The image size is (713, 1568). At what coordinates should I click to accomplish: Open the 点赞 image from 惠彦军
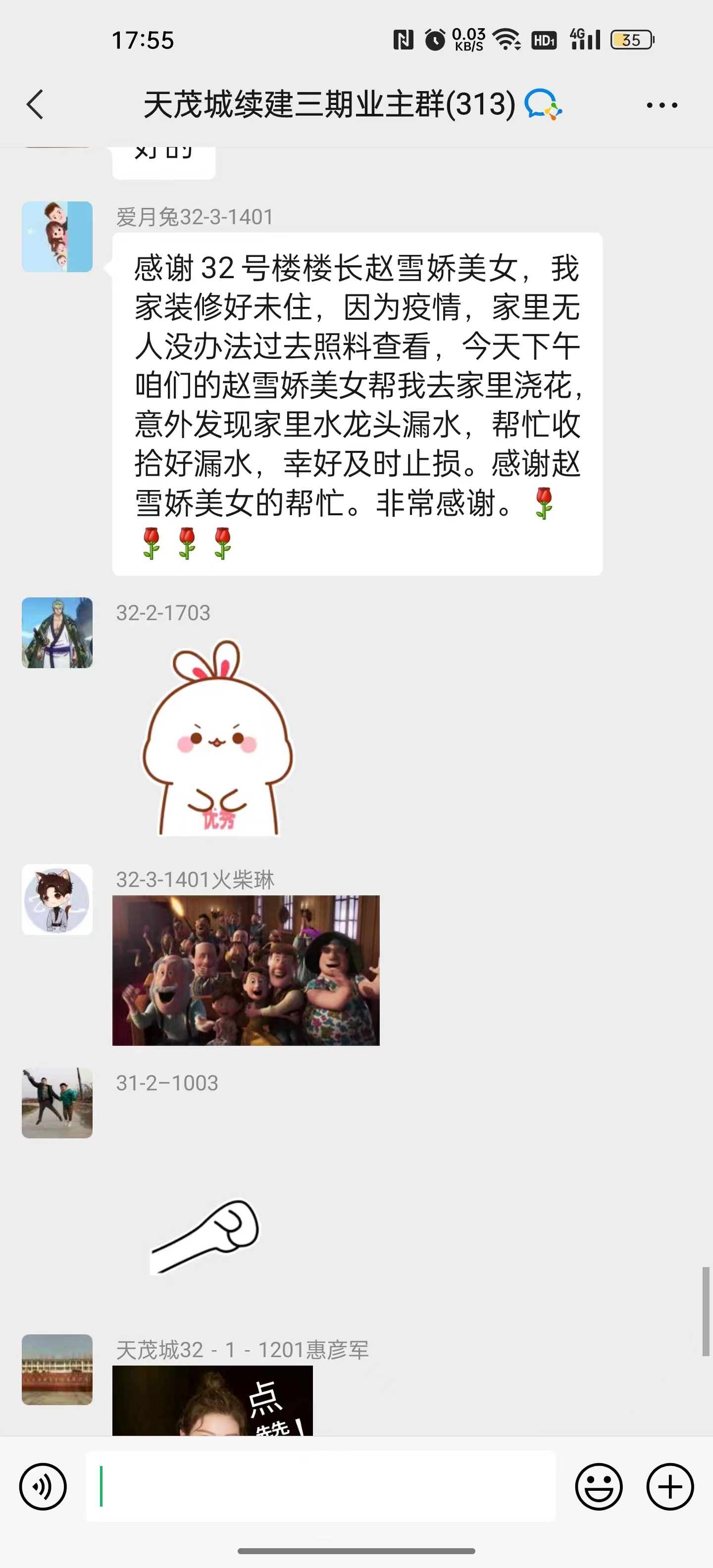[x=212, y=1401]
